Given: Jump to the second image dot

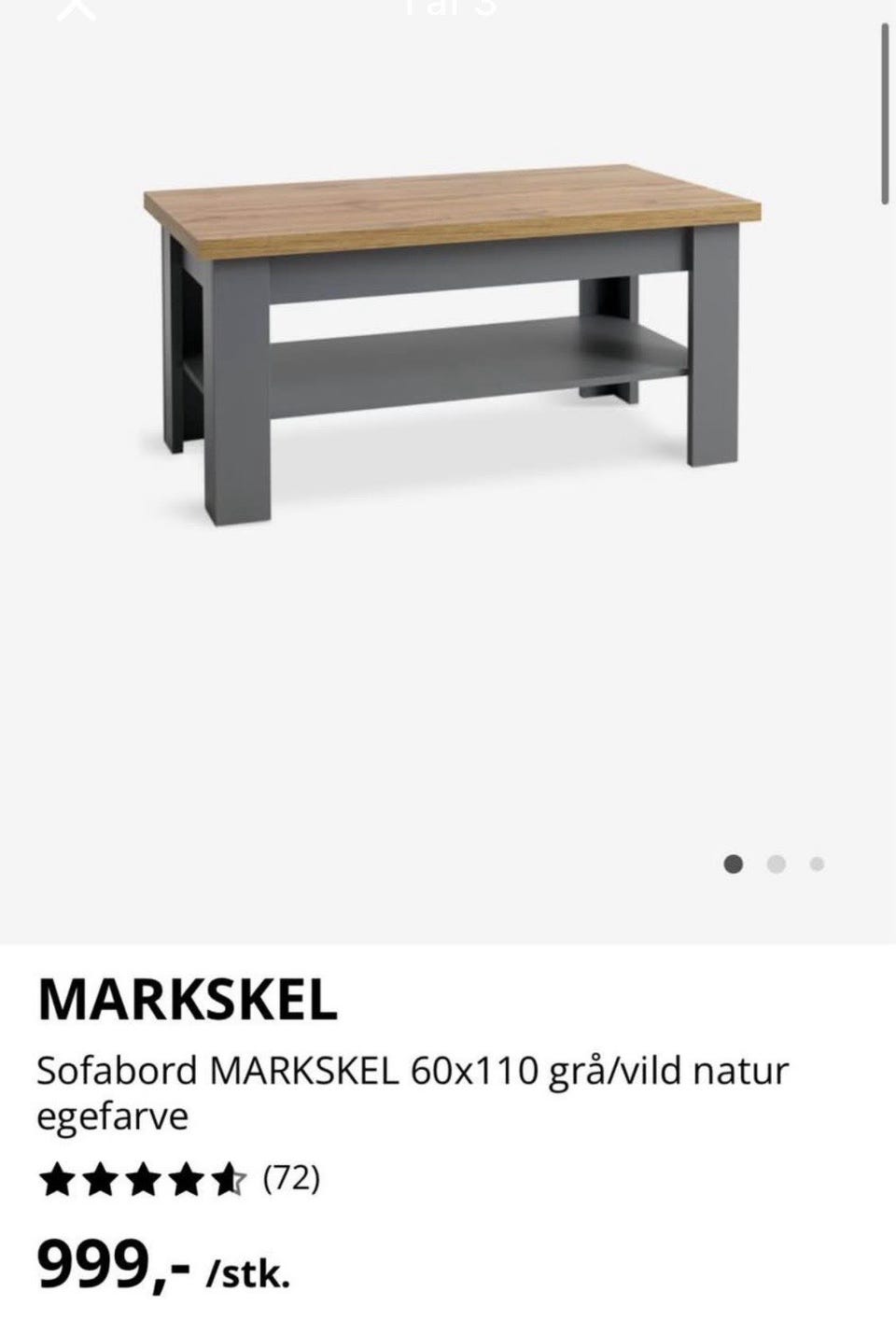Looking at the screenshot, I should coord(776,864).
